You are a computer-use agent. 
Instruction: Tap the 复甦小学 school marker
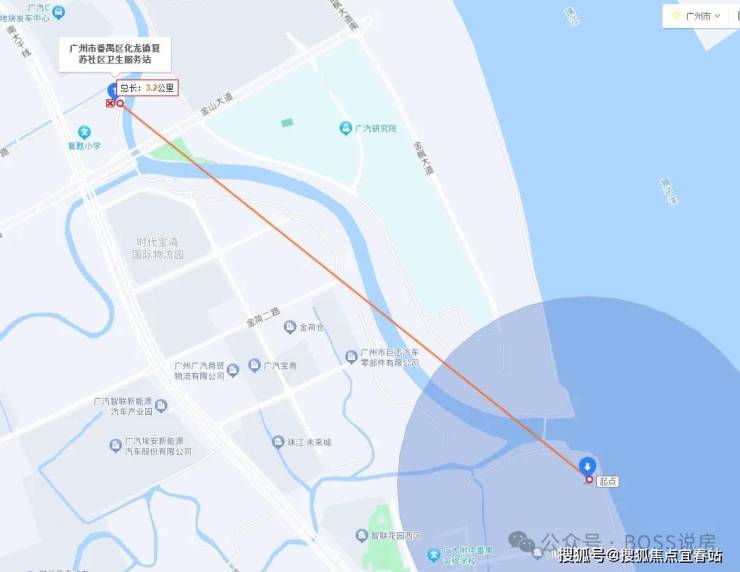[x=85, y=131]
